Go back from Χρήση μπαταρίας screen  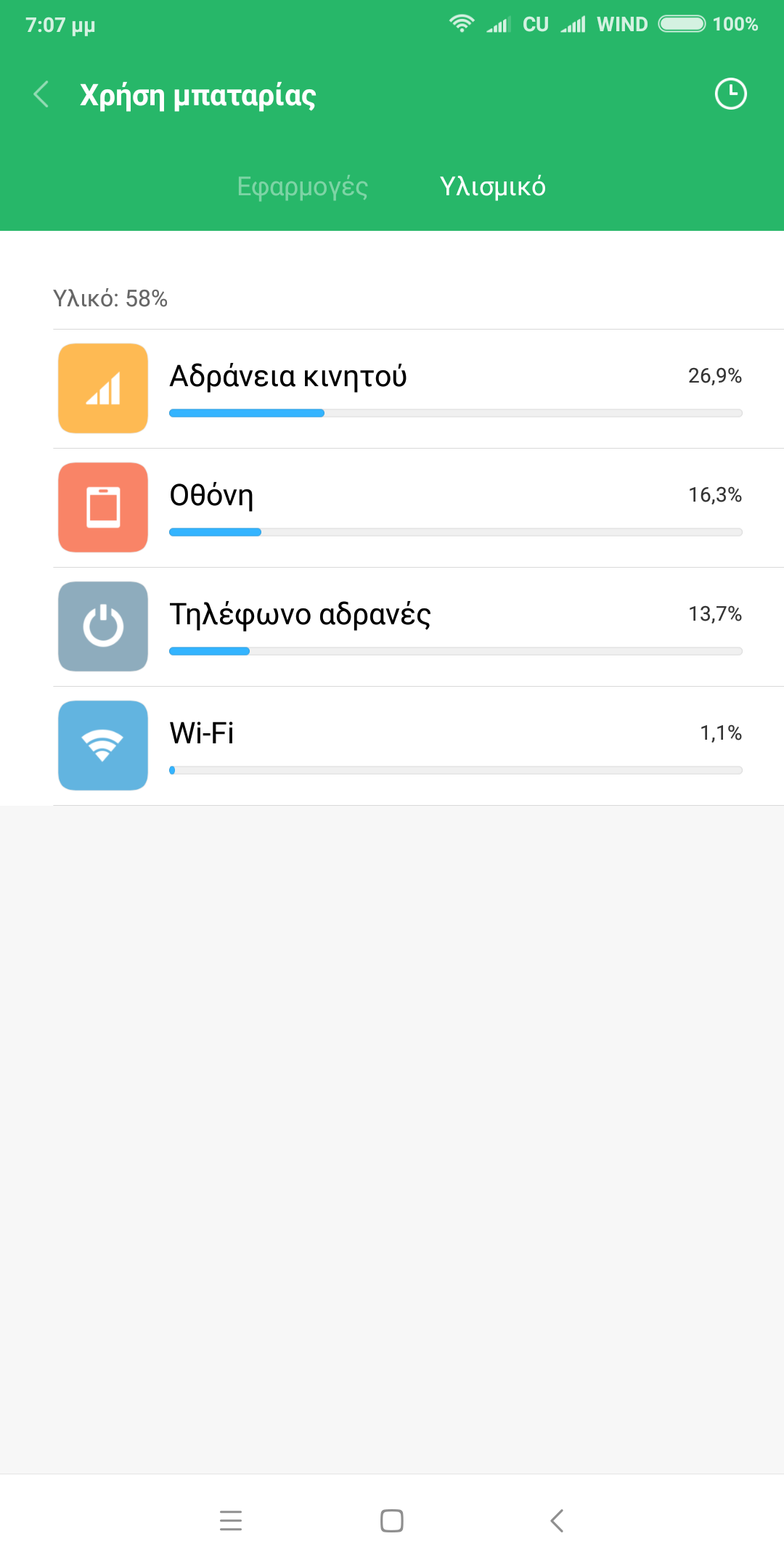pyautogui.click(x=41, y=94)
